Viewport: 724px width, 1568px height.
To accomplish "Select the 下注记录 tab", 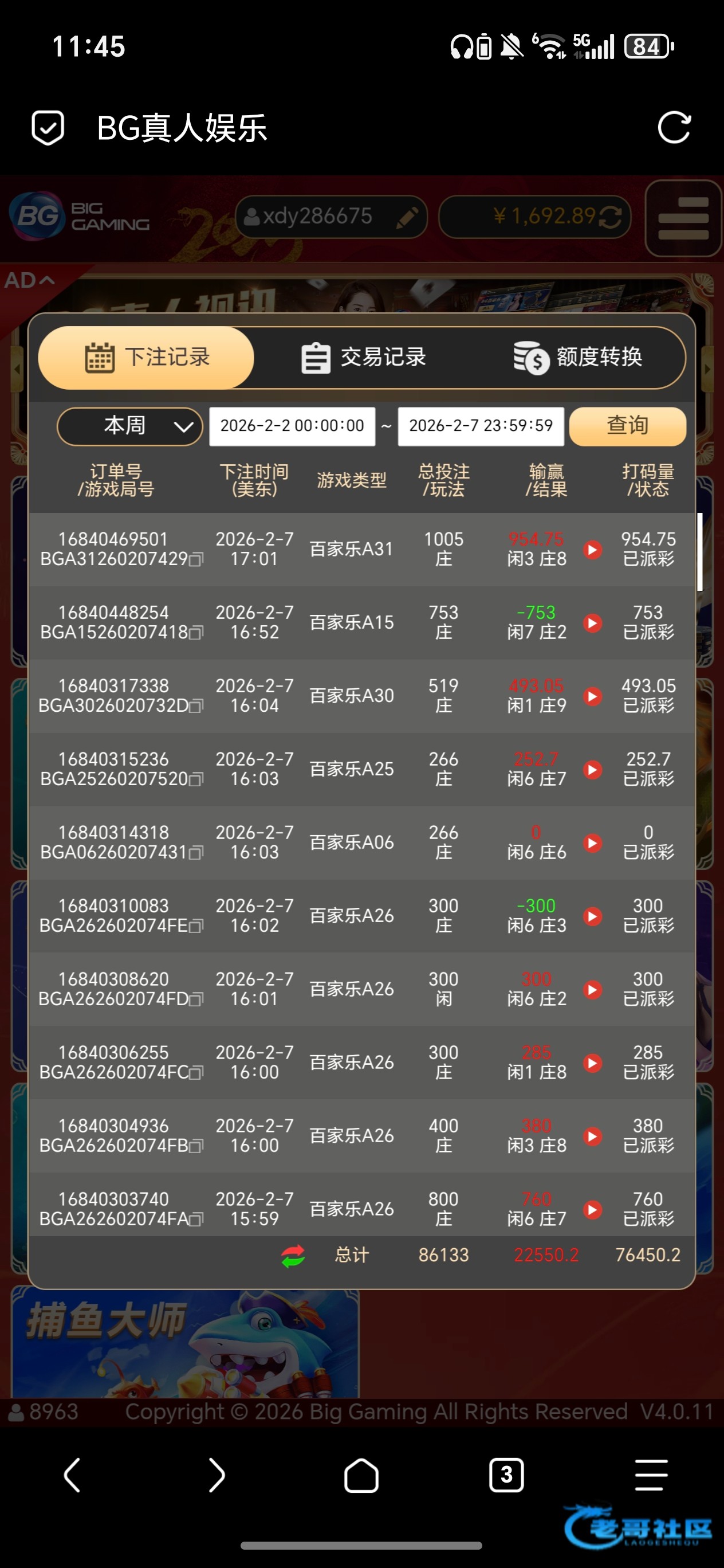I will point(147,357).
